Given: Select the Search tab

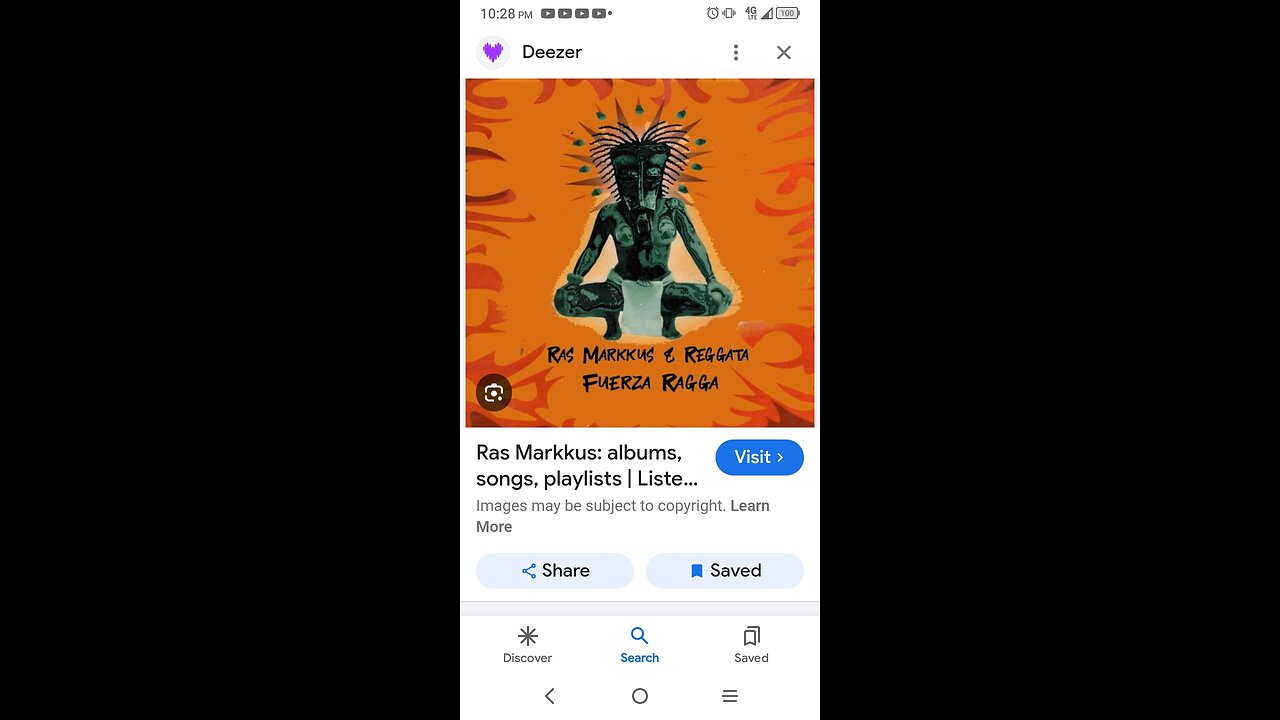Looking at the screenshot, I should point(640,644).
